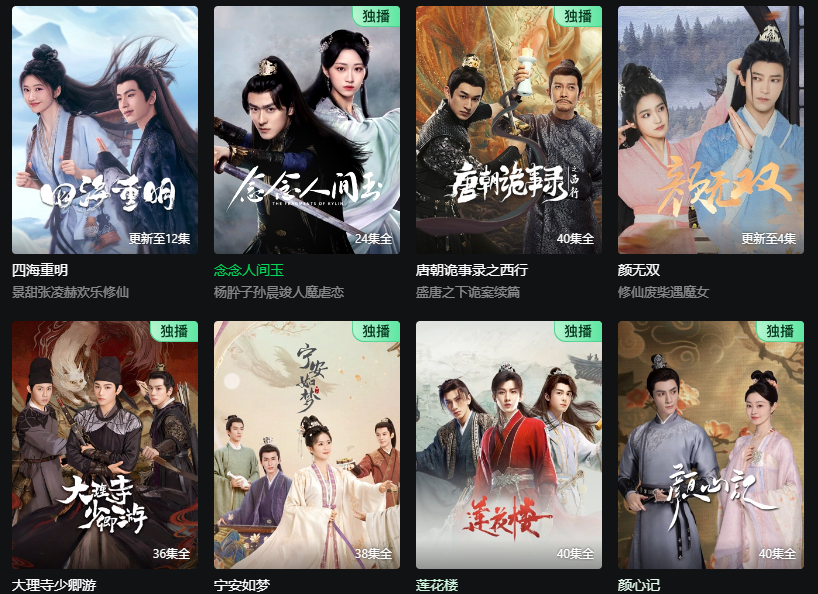The height and width of the screenshot is (594, 818).
Task: Open the 四海重明 drama poster
Action: coord(105,130)
